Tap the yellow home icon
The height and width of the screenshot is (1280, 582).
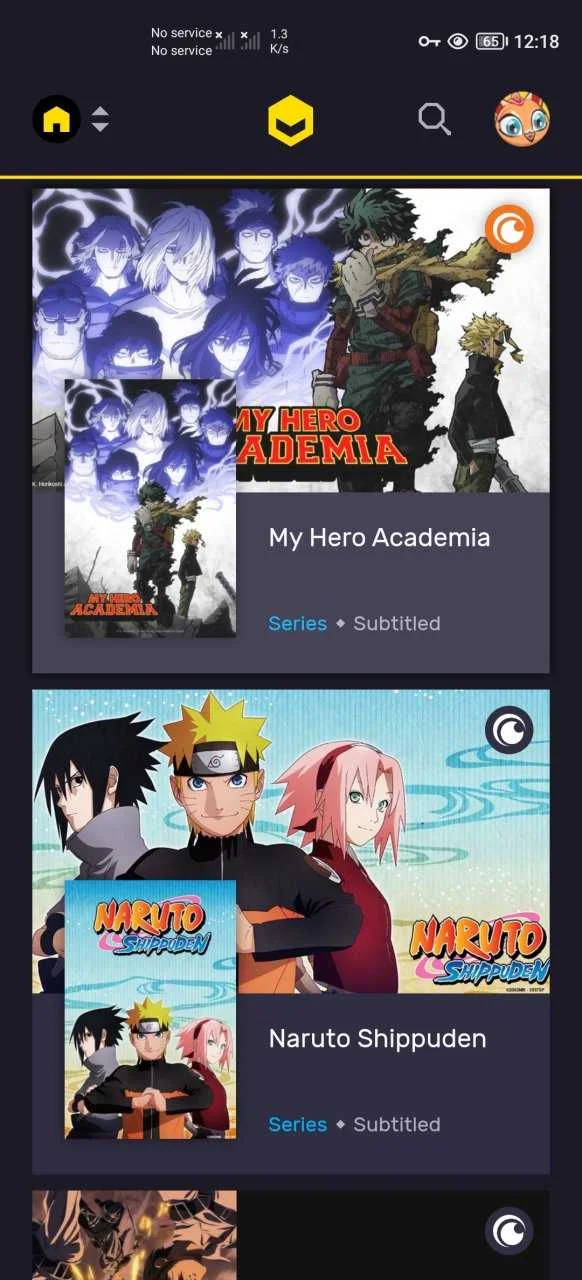click(x=57, y=120)
